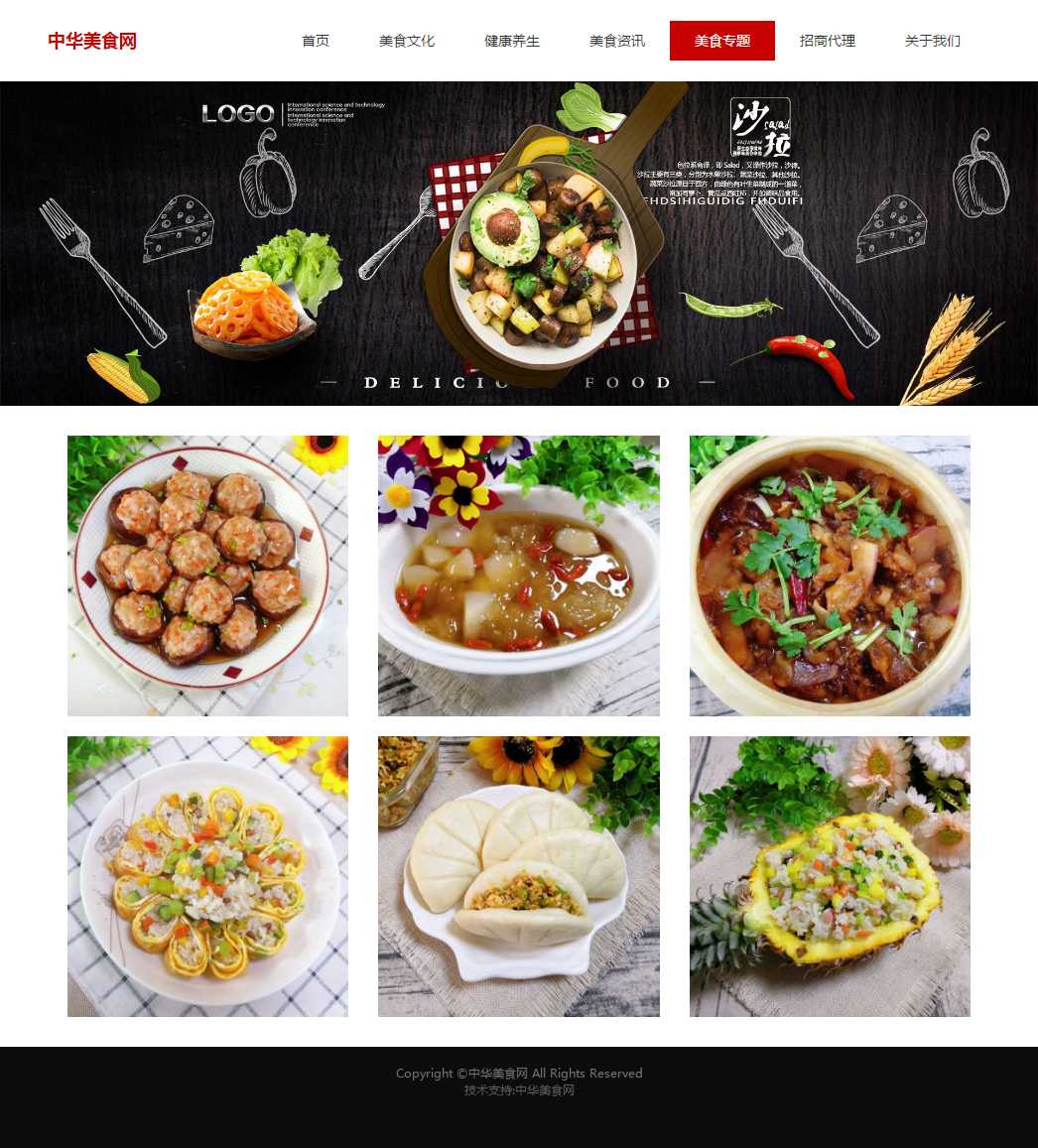Open the braised clay pot dish photo
The image size is (1038, 1148).
pyautogui.click(x=830, y=575)
